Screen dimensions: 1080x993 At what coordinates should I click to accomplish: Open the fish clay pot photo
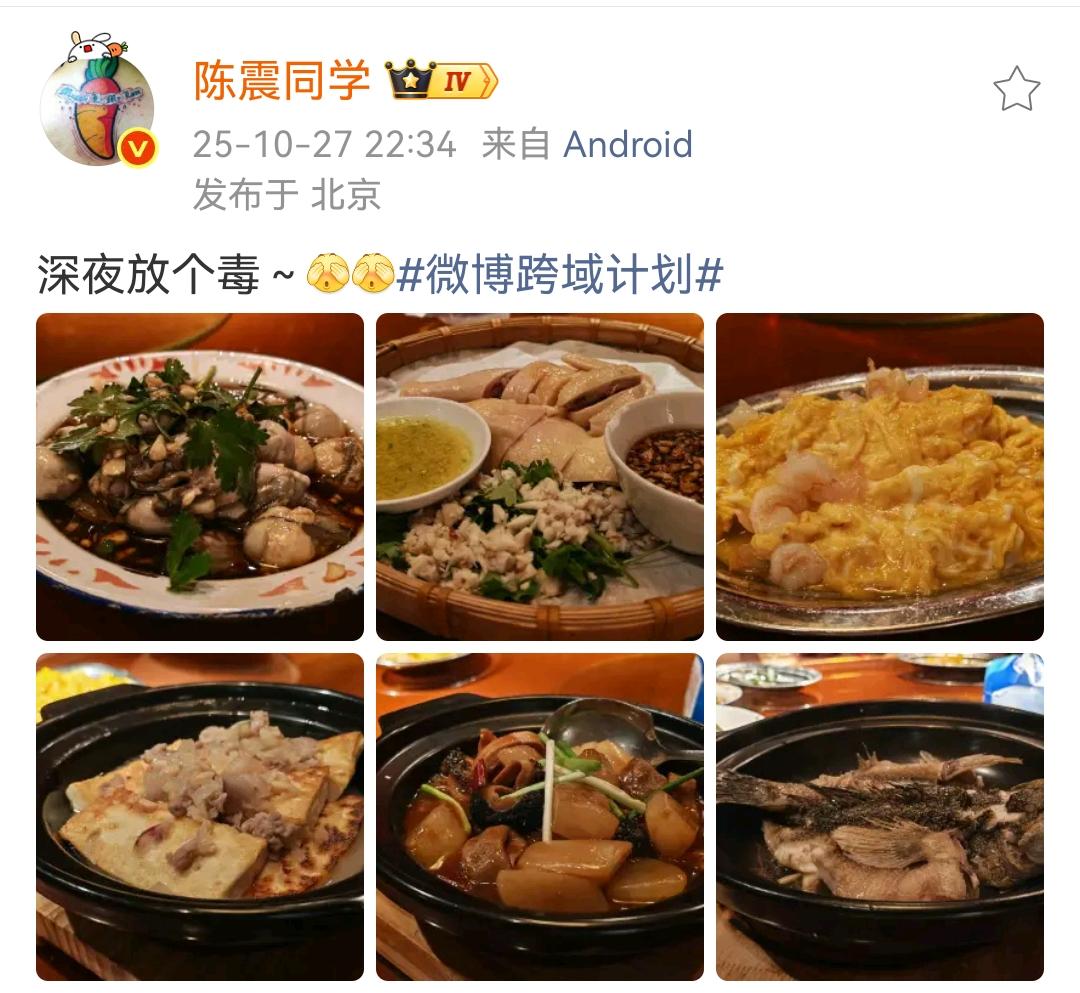[x=879, y=816]
